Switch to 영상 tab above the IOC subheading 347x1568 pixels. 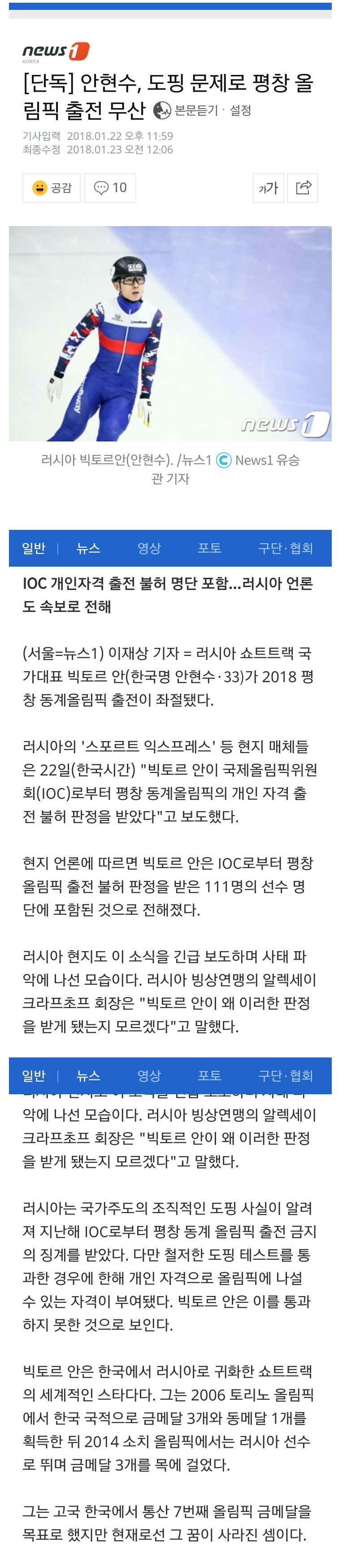pos(148,548)
